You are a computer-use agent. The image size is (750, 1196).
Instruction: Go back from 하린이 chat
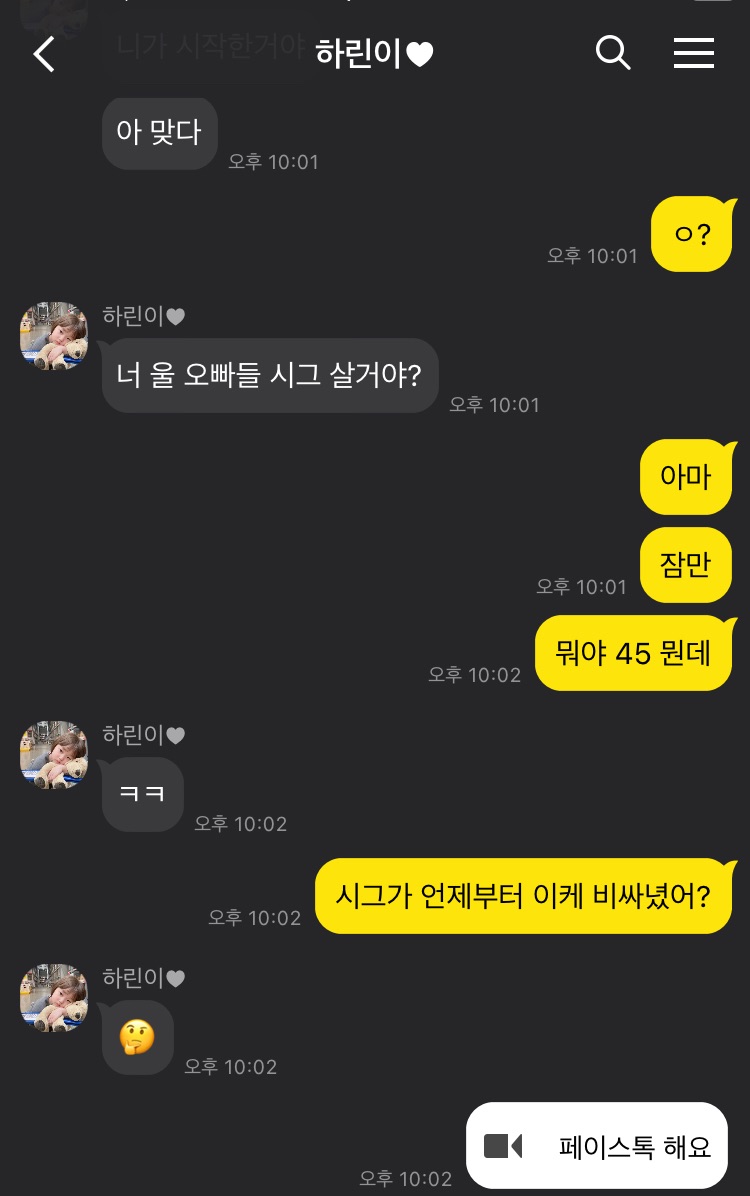[44, 54]
